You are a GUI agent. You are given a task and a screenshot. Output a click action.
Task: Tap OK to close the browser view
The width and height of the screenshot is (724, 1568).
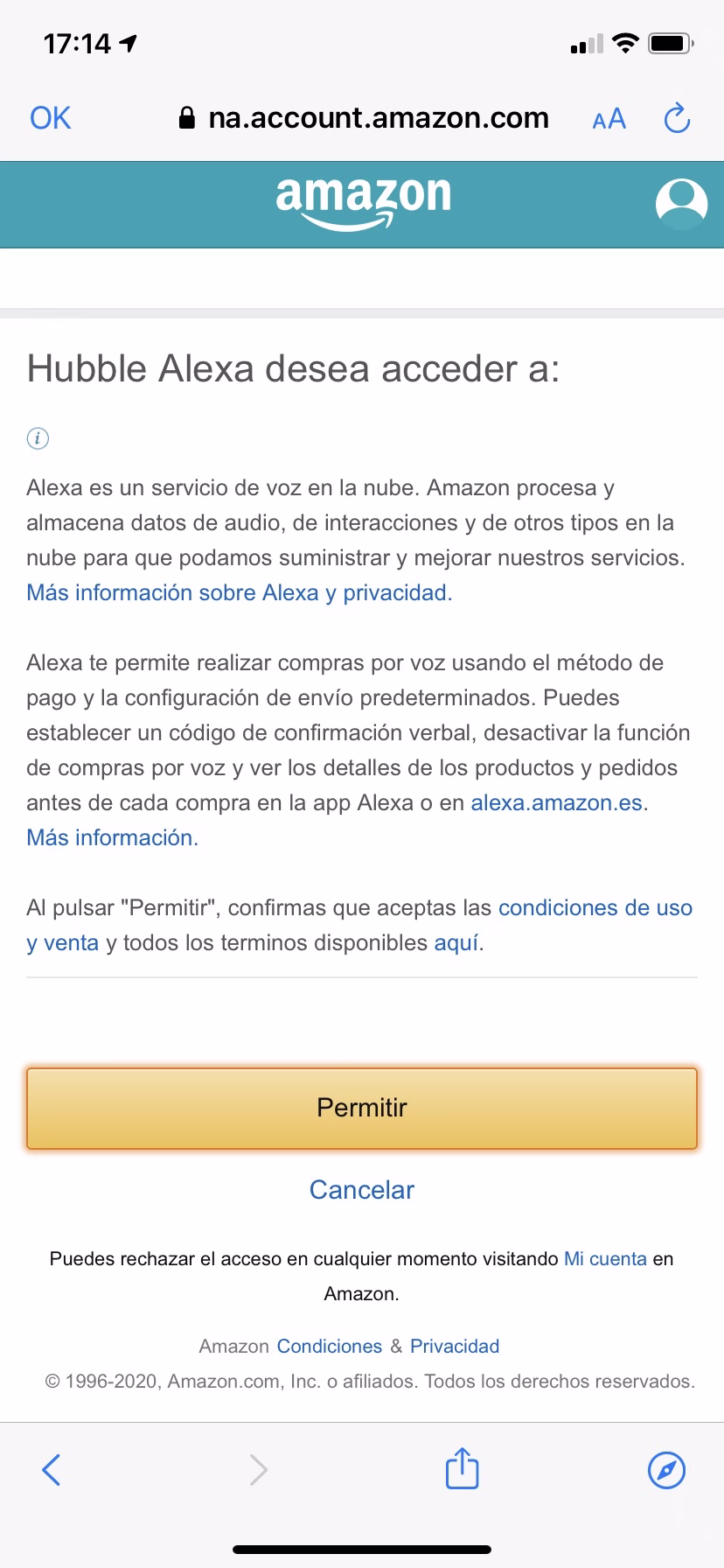coord(50,118)
